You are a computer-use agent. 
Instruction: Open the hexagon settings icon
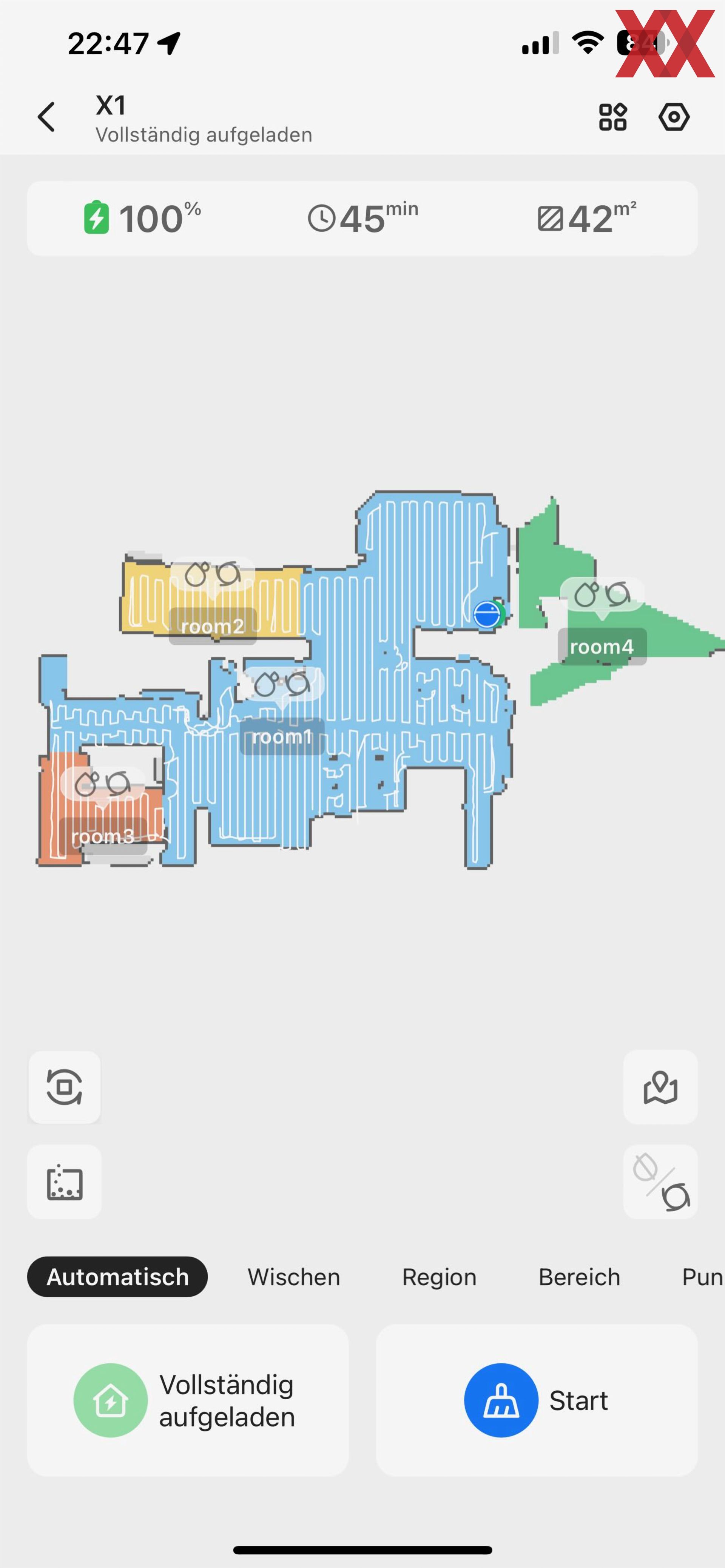coord(674,117)
